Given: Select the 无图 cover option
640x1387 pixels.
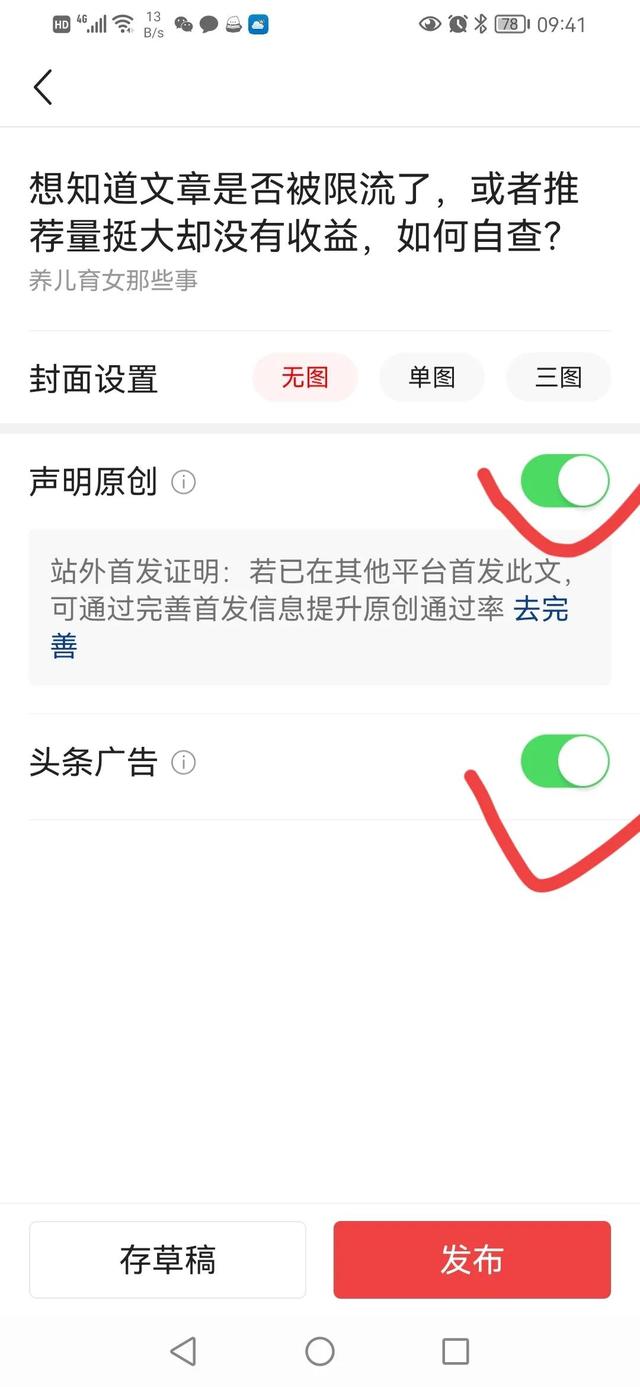Looking at the screenshot, I should click(305, 378).
